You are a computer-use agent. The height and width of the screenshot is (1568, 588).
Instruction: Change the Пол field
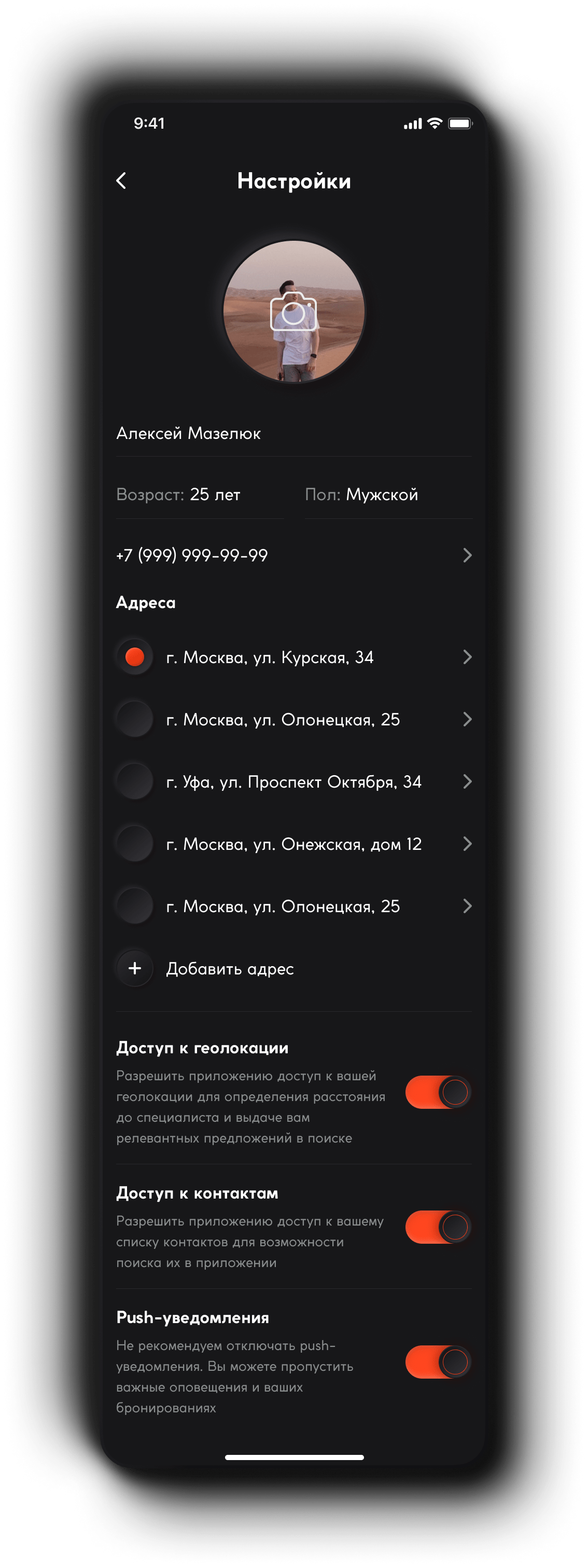[x=388, y=495]
